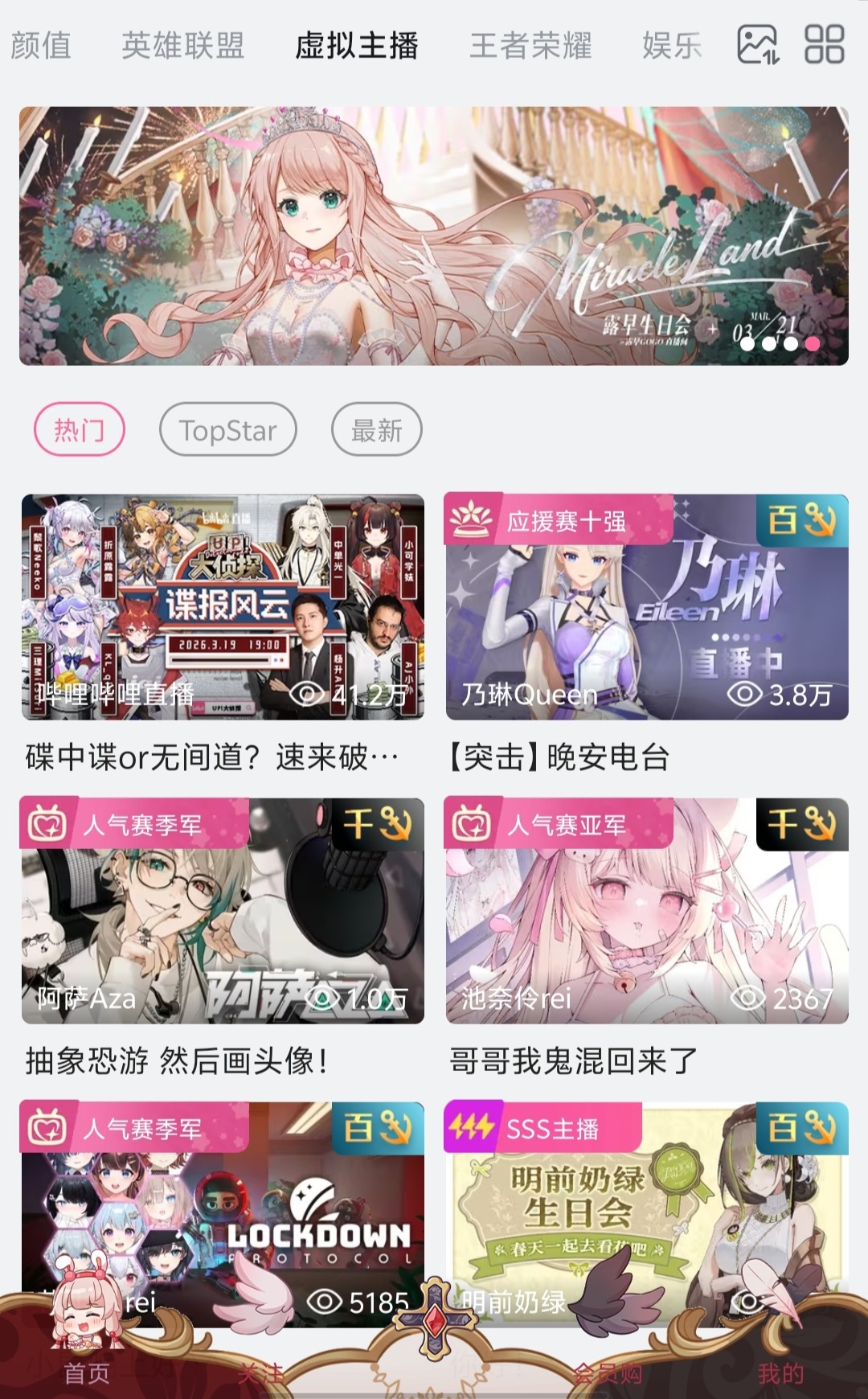Open the all-categories grid icon

click(x=824, y=44)
